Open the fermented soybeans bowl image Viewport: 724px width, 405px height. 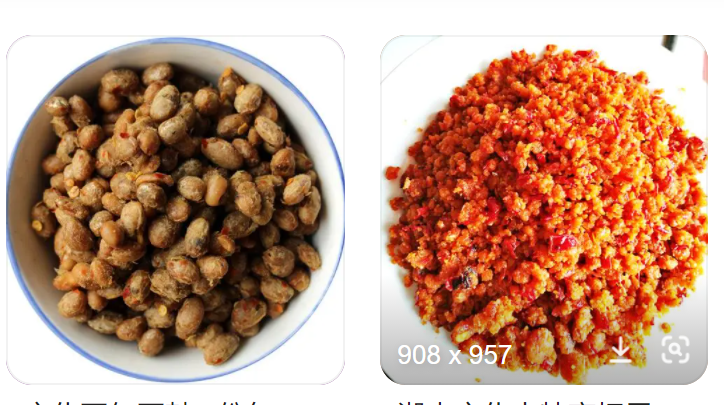pyautogui.click(x=176, y=210)
